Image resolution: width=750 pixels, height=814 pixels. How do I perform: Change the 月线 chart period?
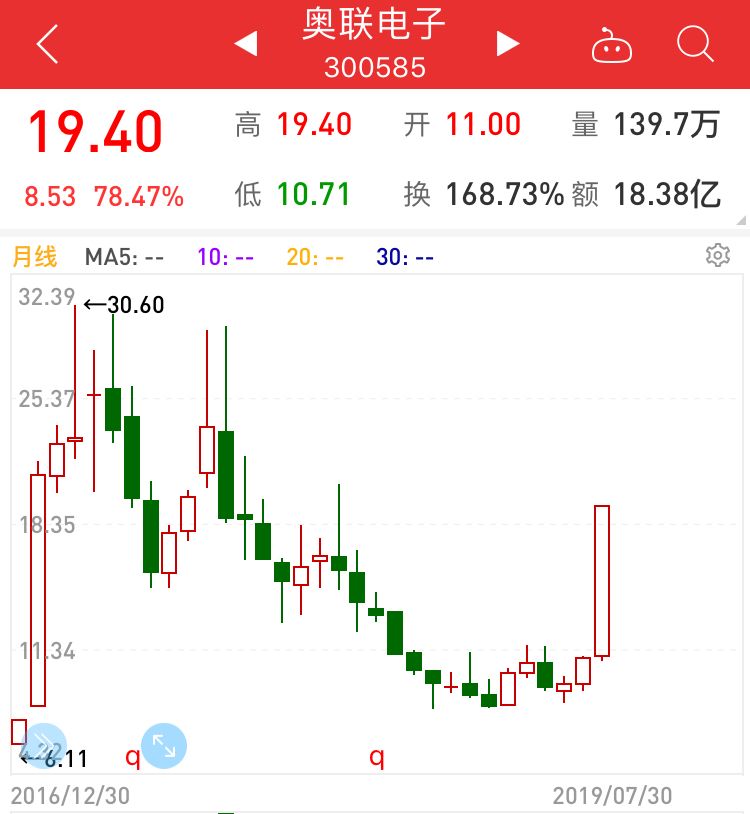coord(35,257)
